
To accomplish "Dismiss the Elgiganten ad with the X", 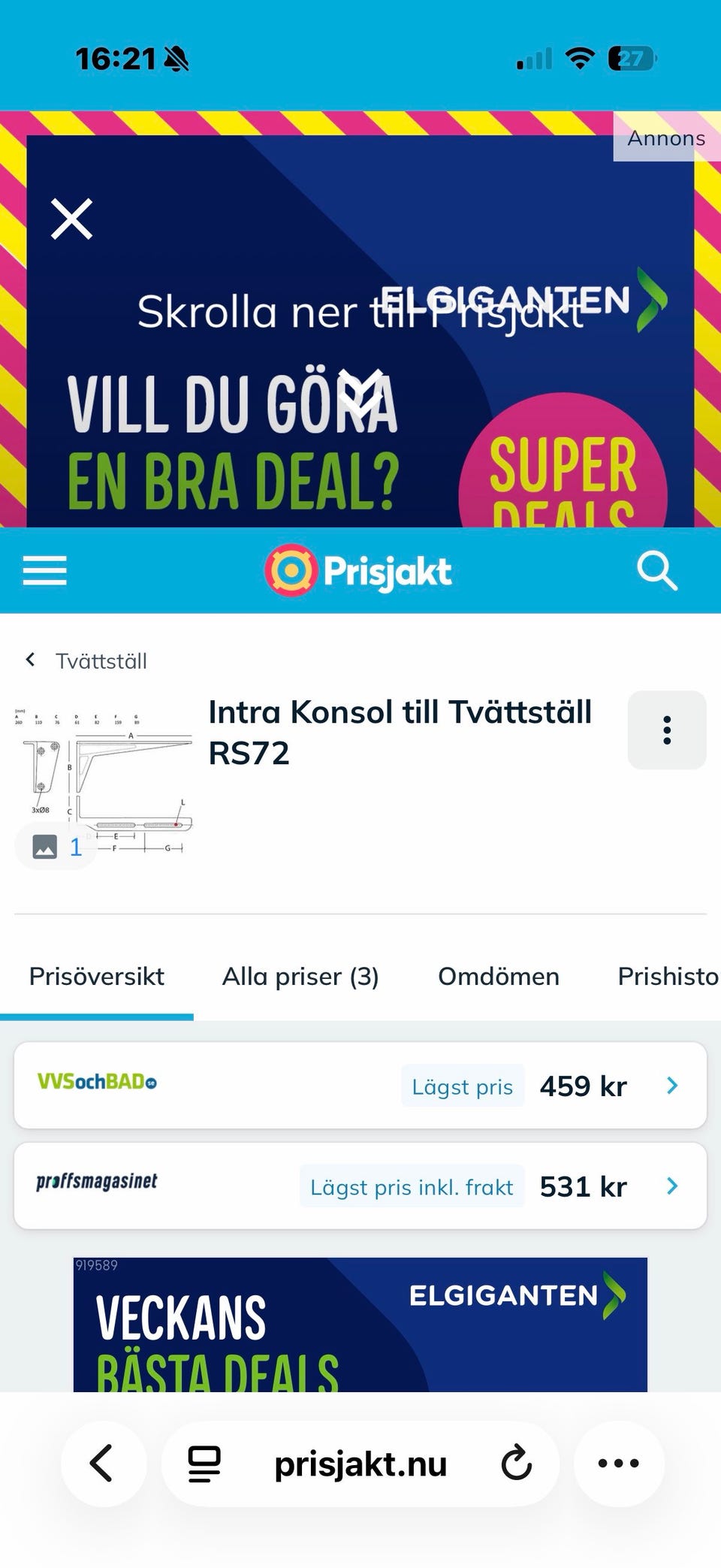I will click(71, 218).
